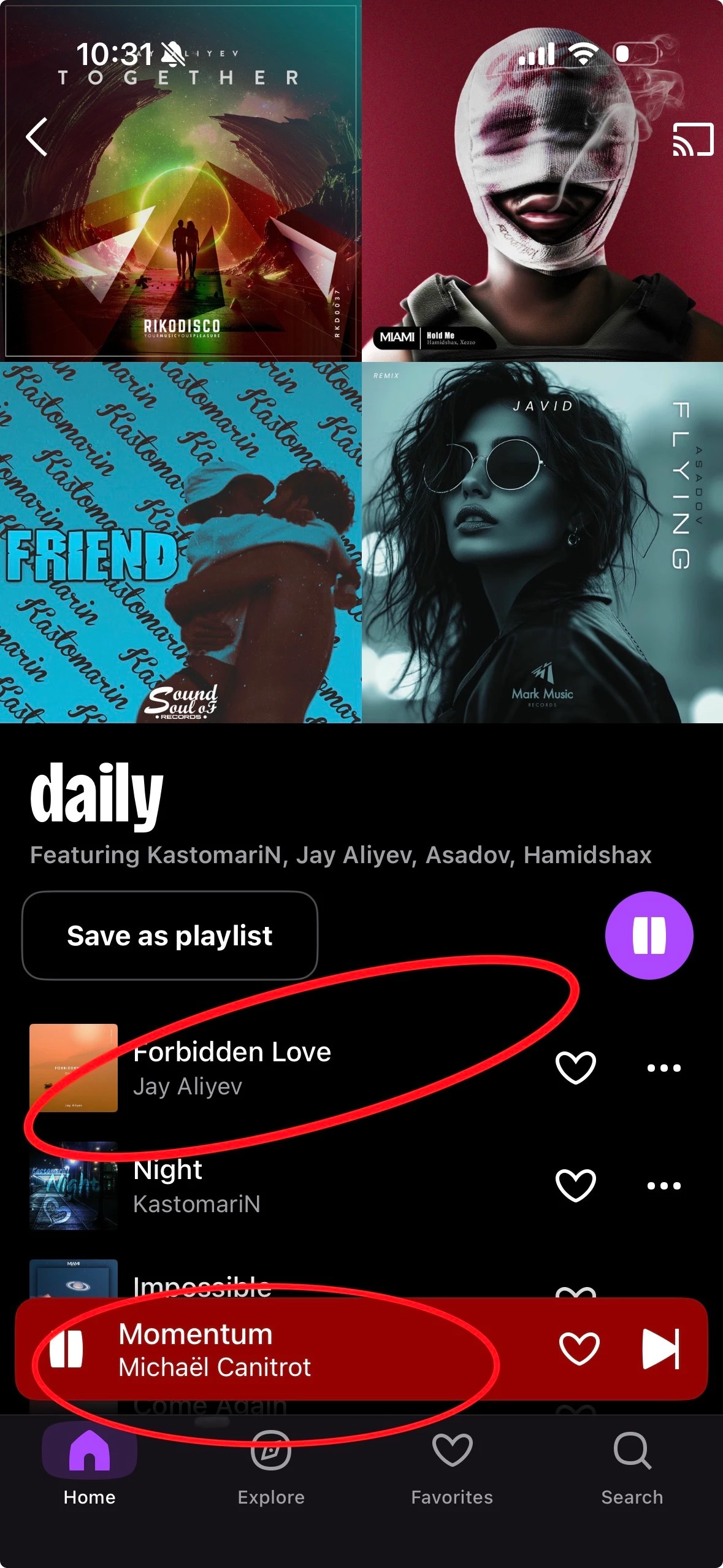Like the song Forbidden Love

coord(575,1068)
